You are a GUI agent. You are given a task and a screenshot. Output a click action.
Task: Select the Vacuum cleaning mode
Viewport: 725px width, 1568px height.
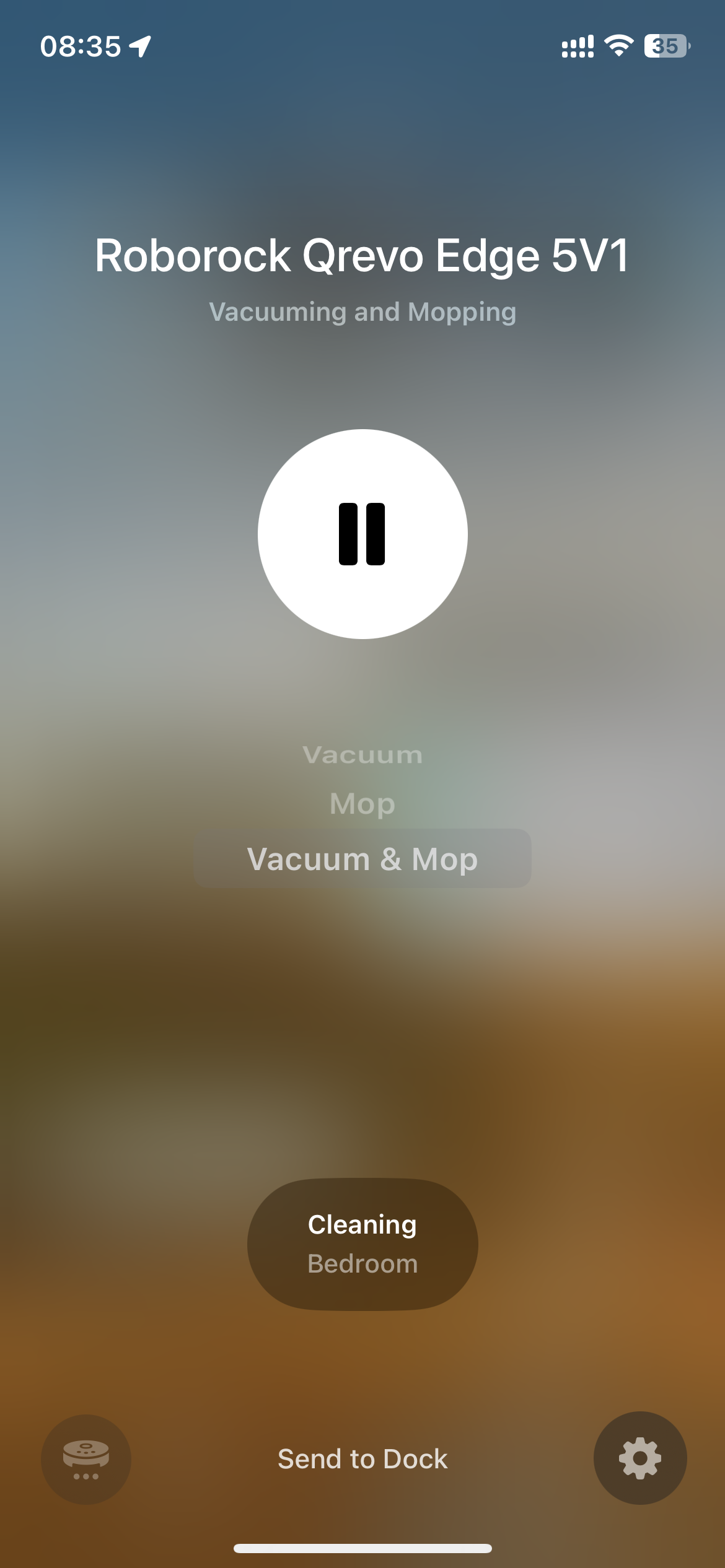[x=362, y=754]
